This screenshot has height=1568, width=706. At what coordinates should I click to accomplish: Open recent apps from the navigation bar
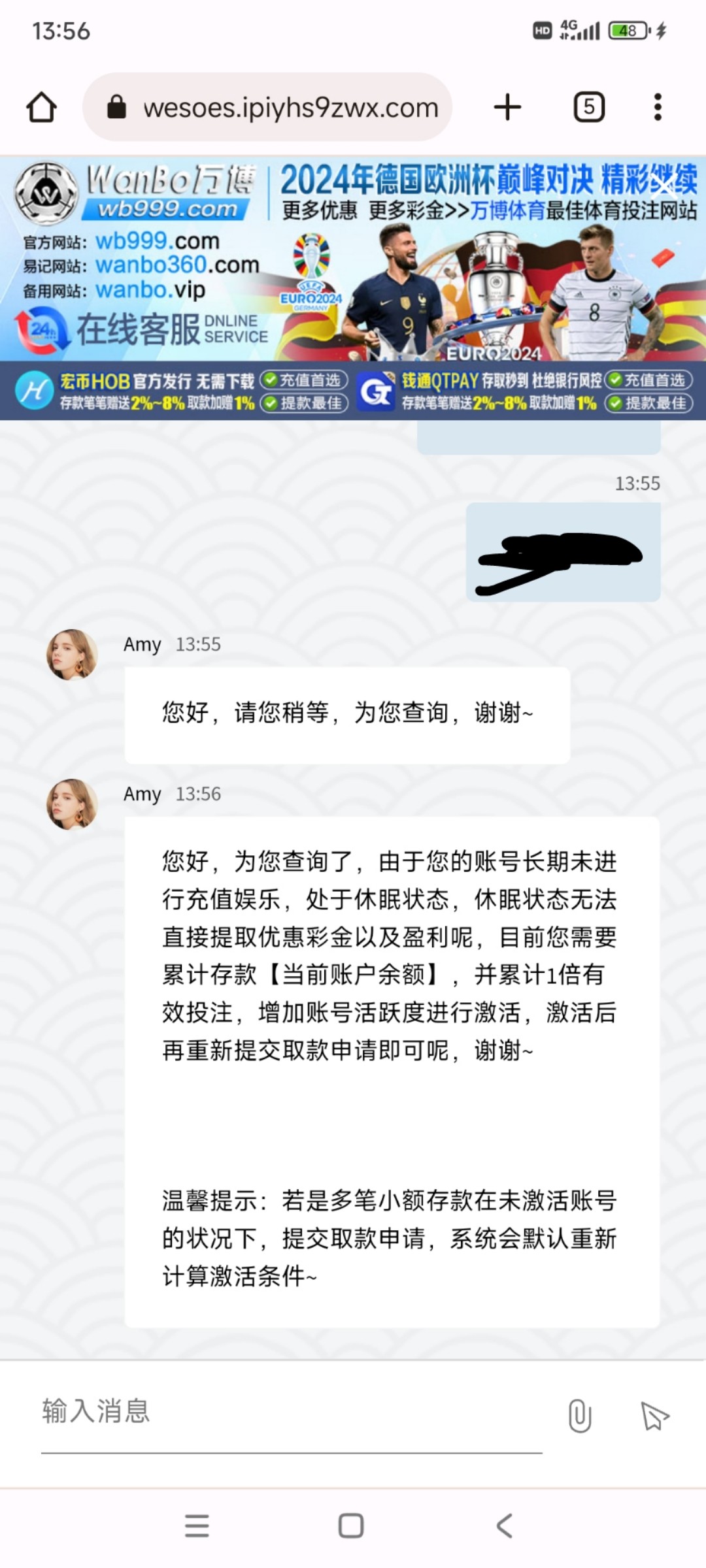coord(197,1526)
